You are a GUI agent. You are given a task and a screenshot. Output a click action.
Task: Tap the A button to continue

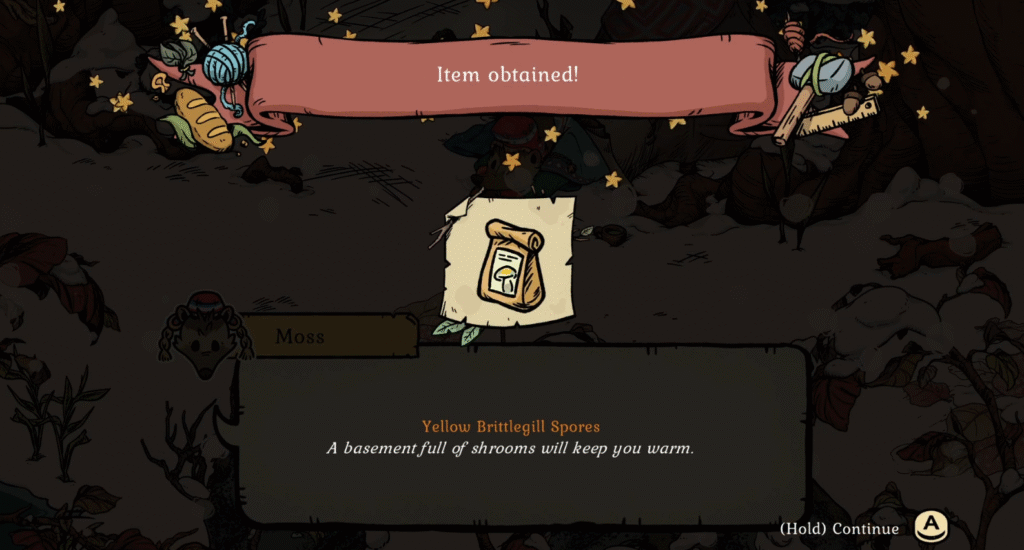pyautogui.click(x=931, y=525)
